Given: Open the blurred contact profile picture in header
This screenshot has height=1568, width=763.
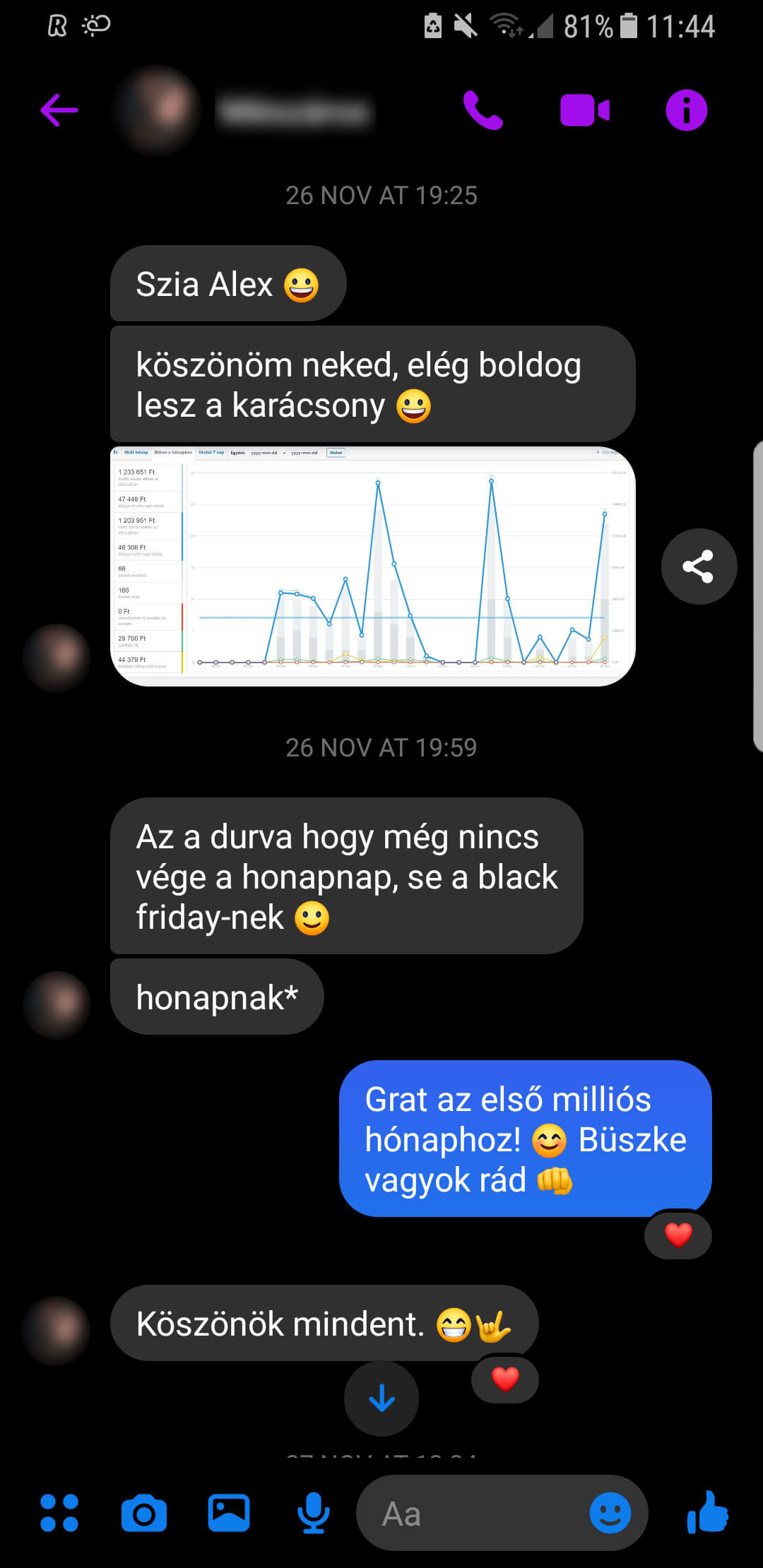Looking at the screenshot, I should point(157,109).
